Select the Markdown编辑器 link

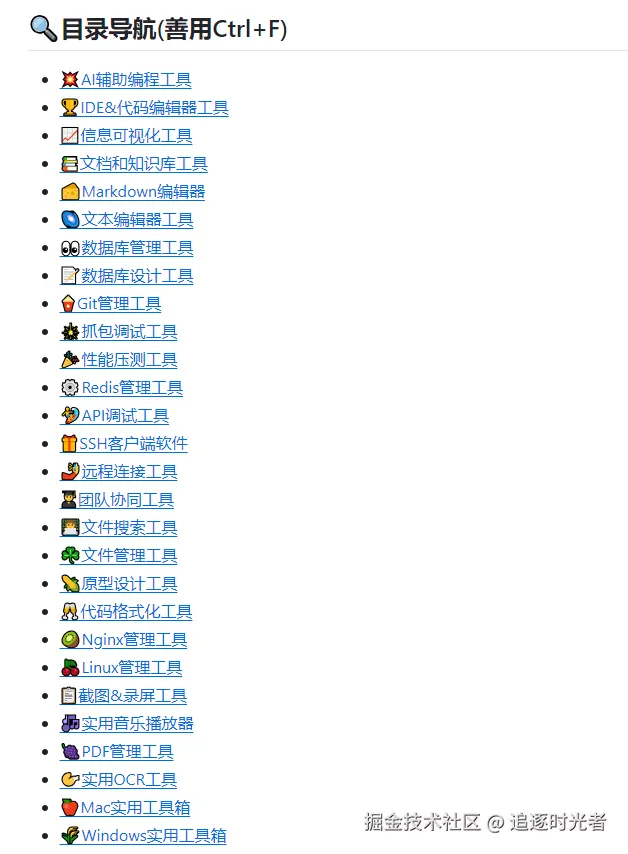pyautogui.click(x=142, y=192)
